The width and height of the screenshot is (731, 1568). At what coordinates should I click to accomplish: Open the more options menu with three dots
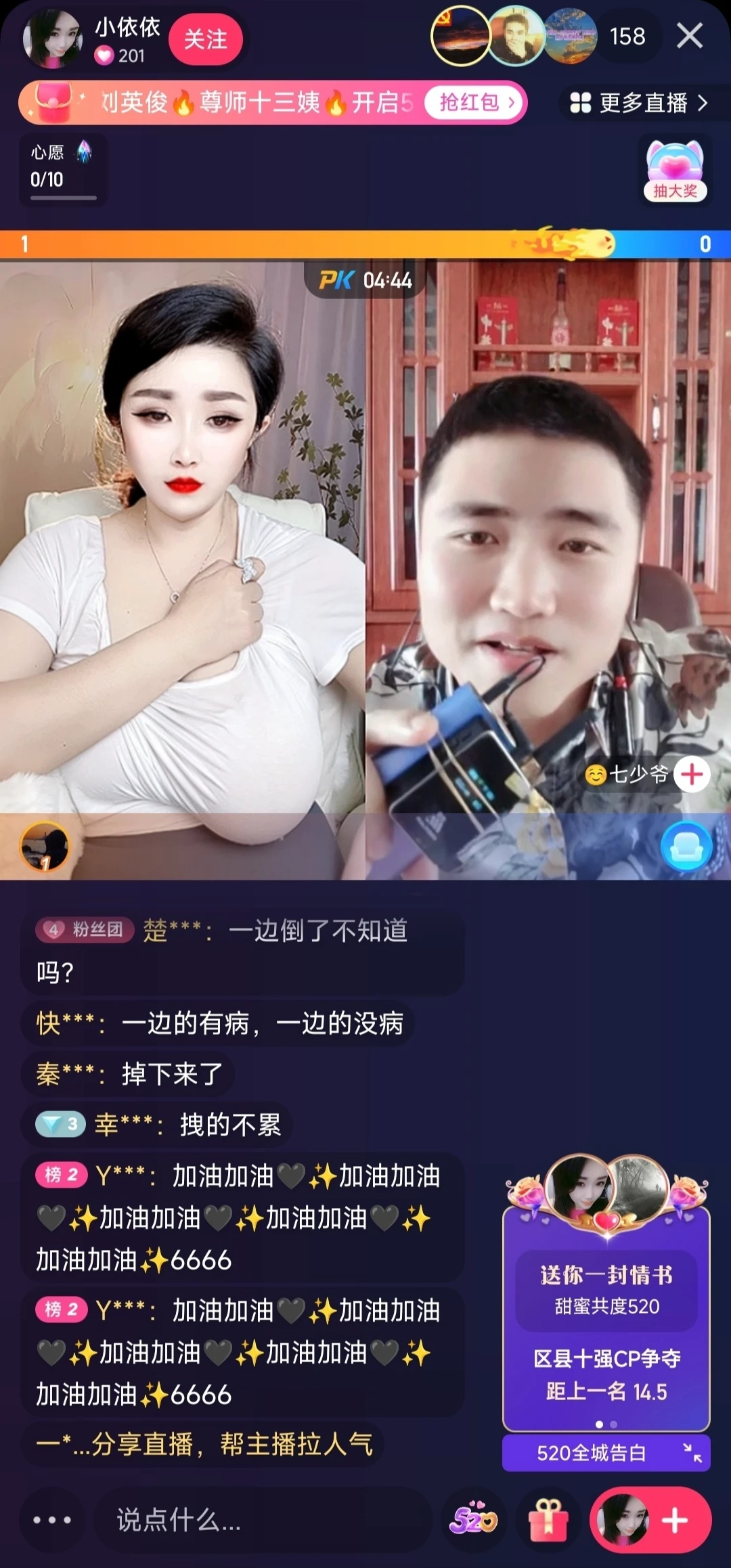[52, 1519]
